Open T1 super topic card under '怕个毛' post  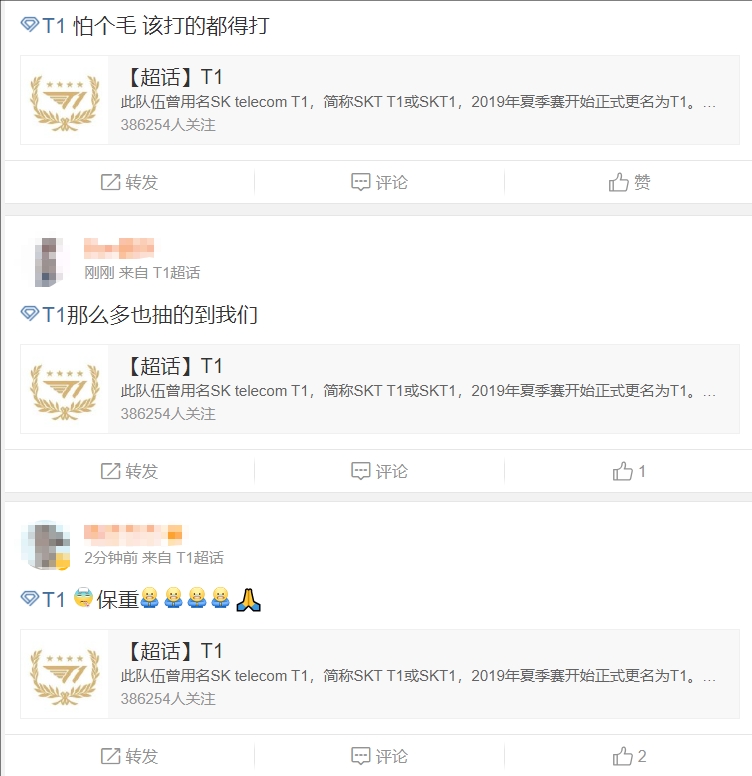[379, 100]
